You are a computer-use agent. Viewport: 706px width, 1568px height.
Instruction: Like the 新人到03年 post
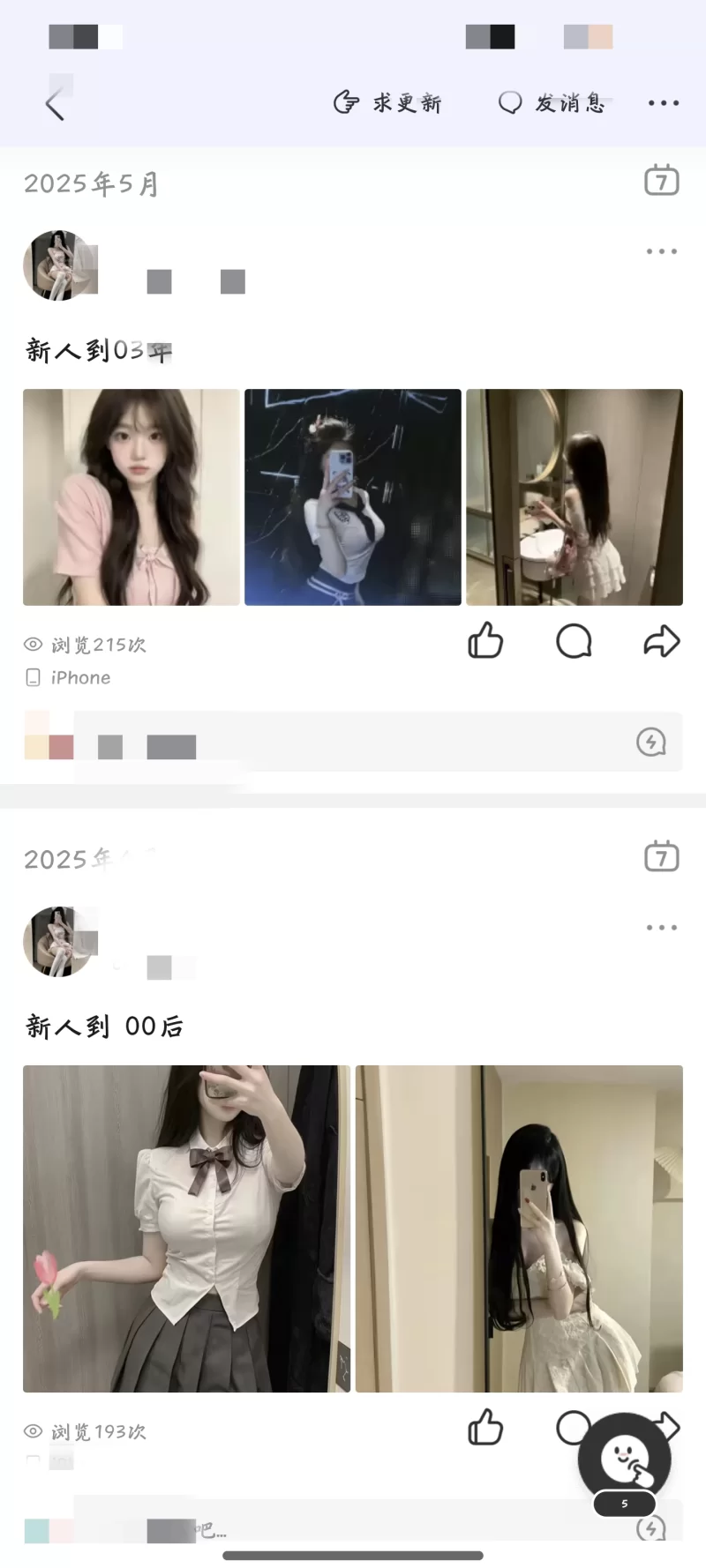point(486,641)
